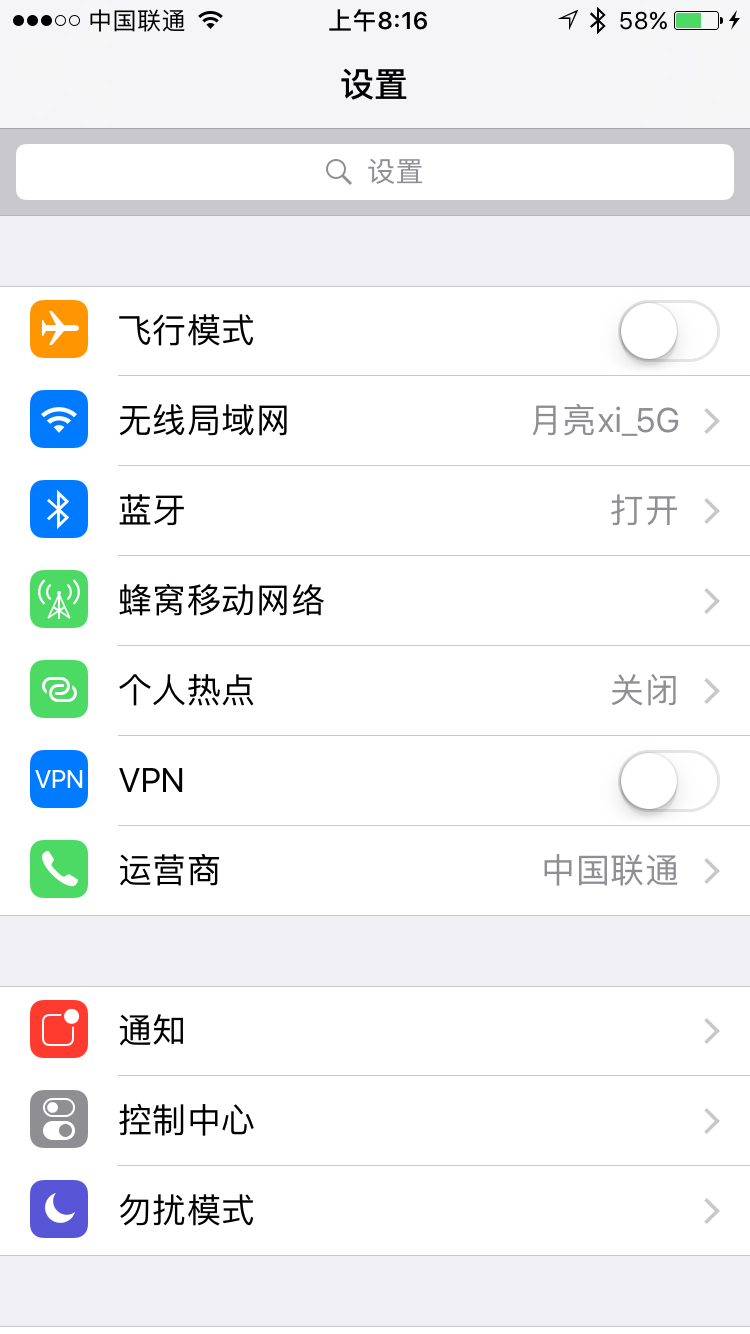Open 蜂窝移动网络 settings
The image size is (750, 1334).
tap(375, 601)
